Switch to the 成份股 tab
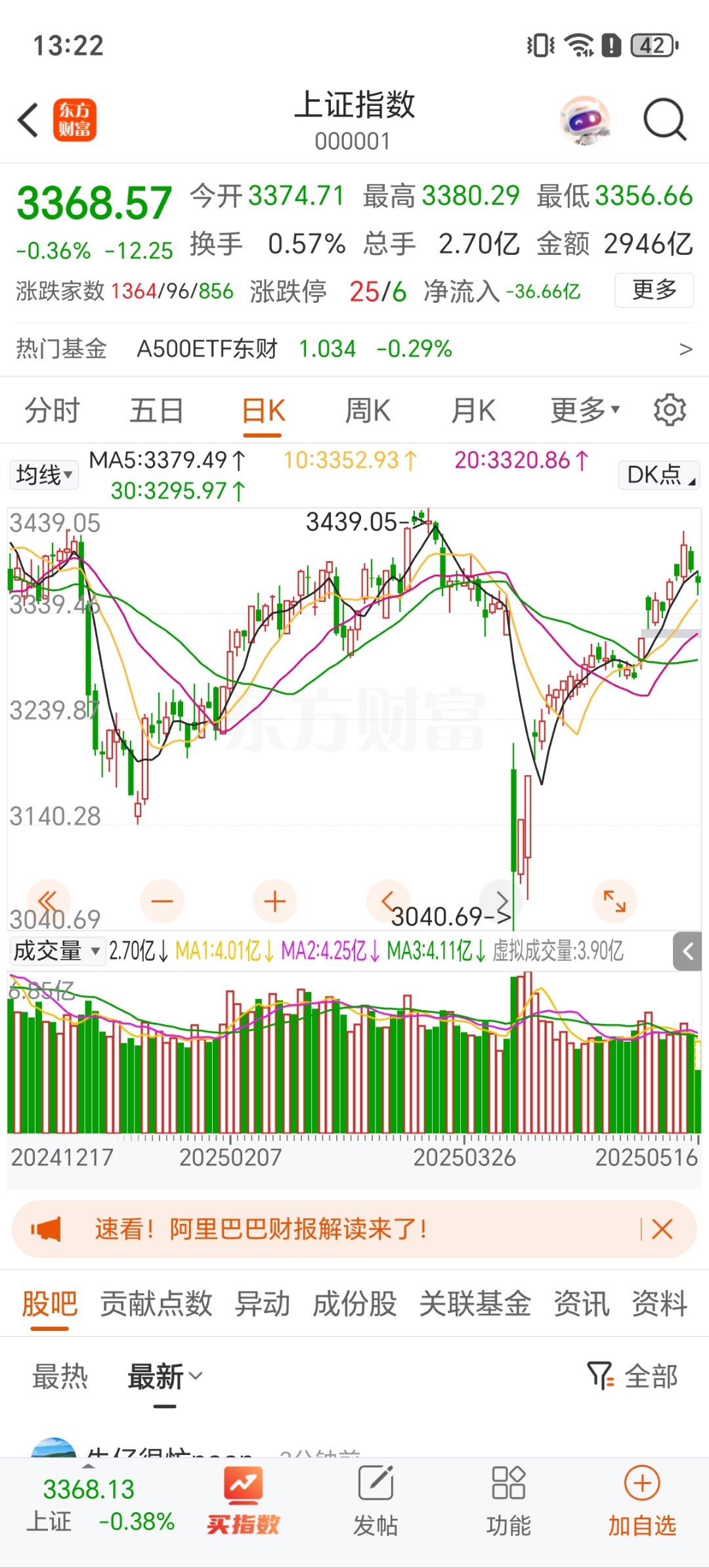 click(354, 1304)
